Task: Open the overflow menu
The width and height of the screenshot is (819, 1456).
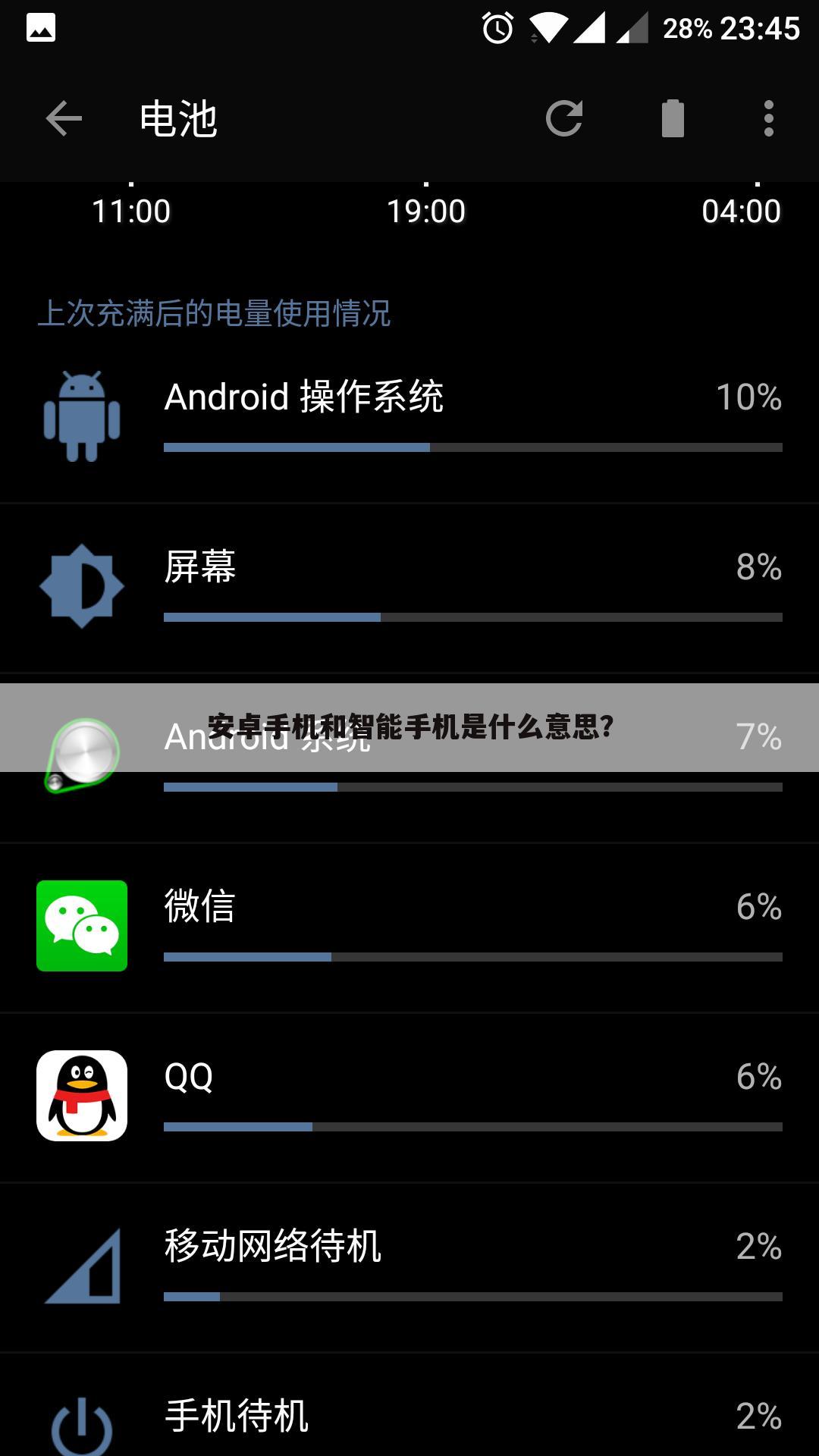Action: tap(768, 119)
